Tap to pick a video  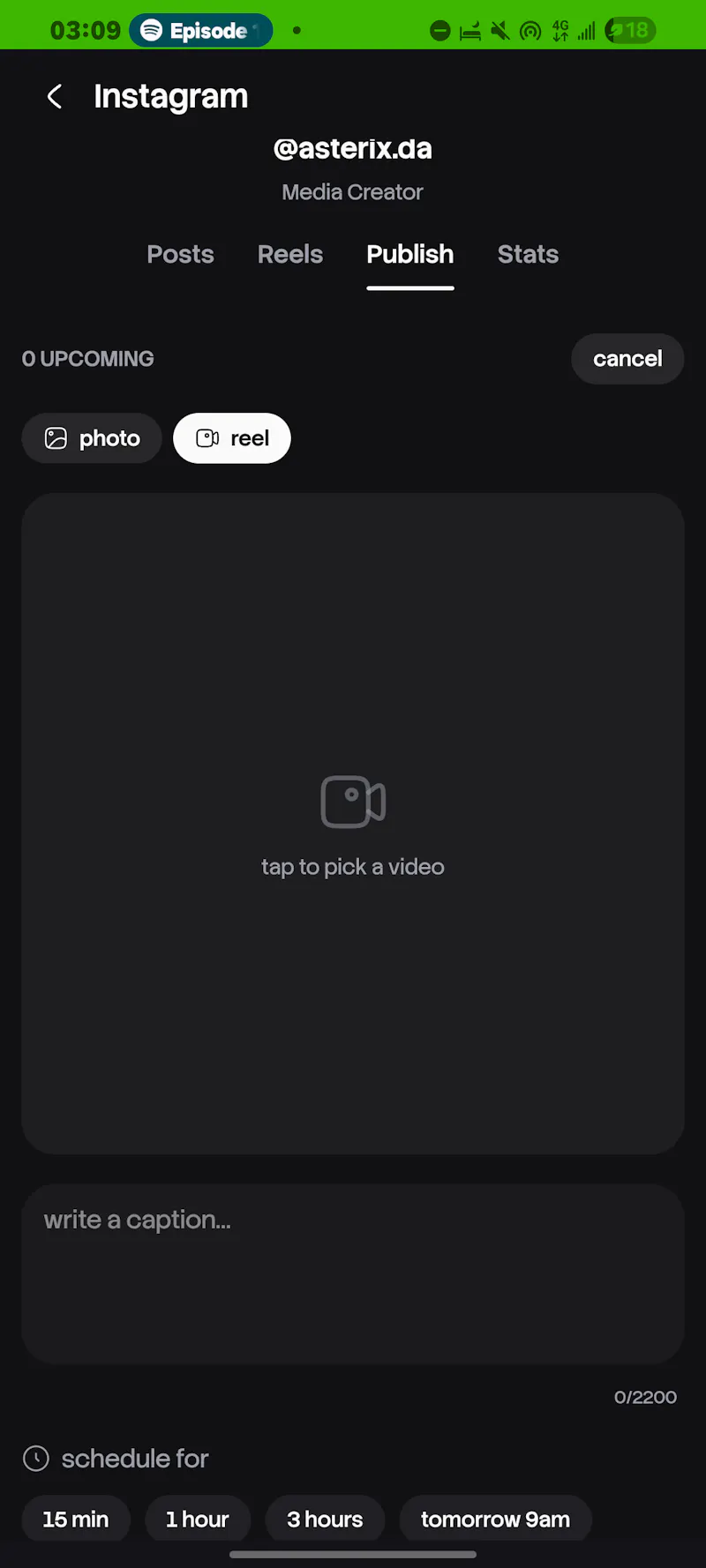pyautogui.click(x=353, y=824)
